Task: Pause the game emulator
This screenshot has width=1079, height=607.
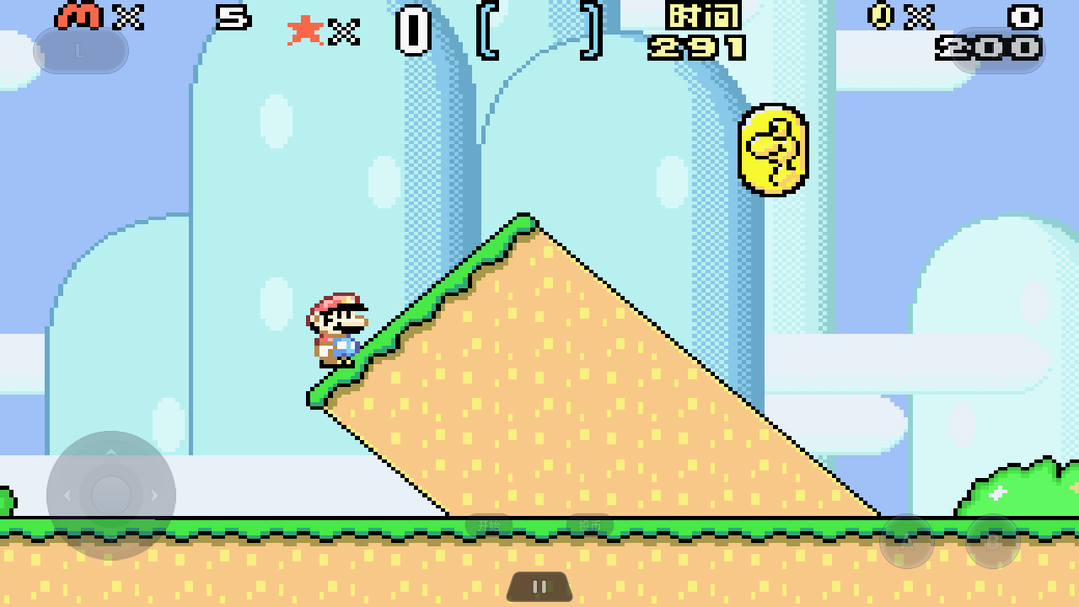Action: coord(539,587)
